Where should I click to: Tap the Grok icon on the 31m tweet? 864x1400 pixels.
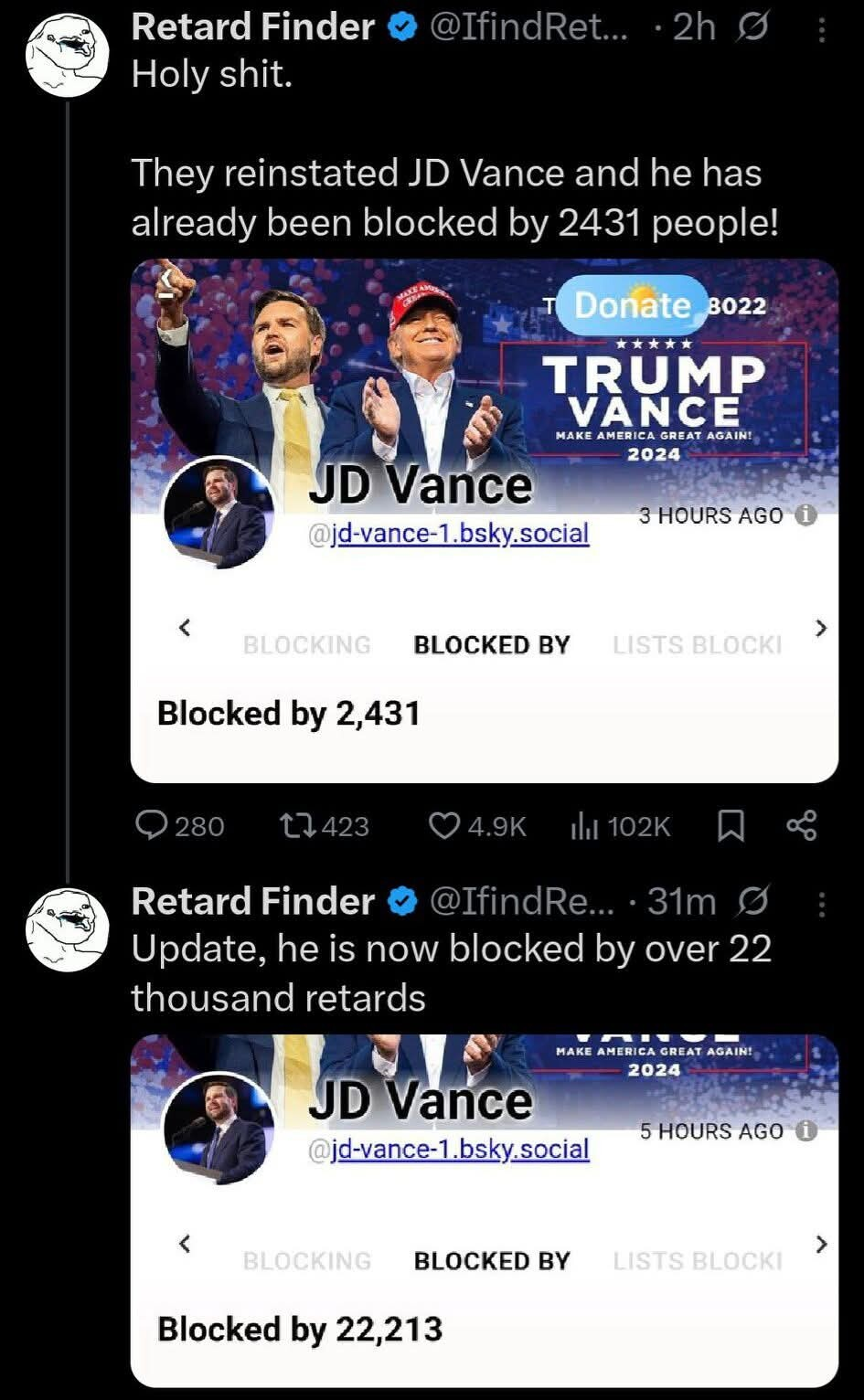754,902
